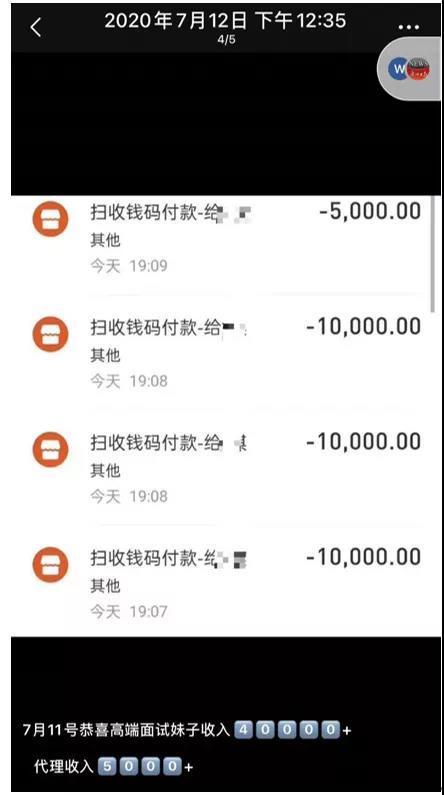Go back from the photo viewer

tap(35, 27)
